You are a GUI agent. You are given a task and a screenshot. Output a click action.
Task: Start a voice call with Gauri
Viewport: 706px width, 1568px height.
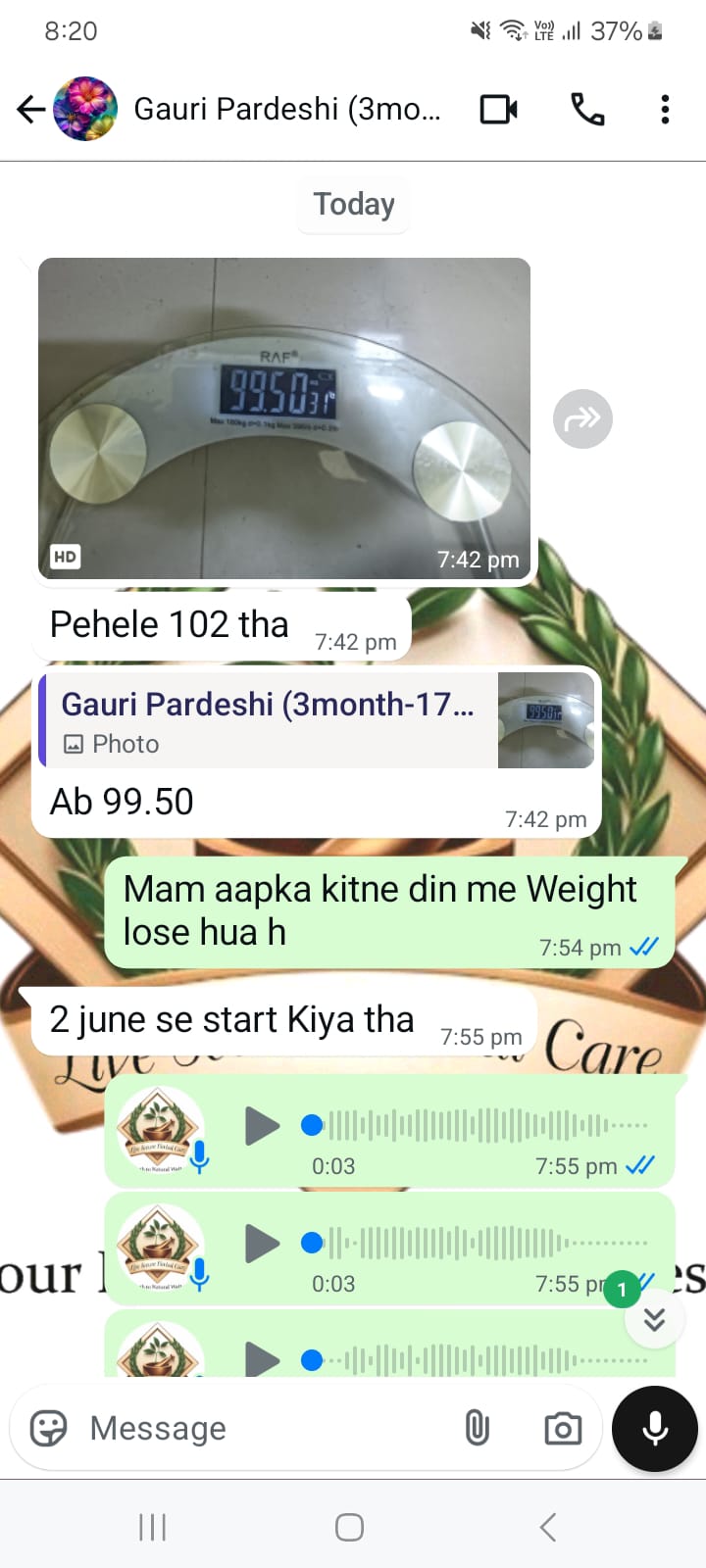point(587,109)
